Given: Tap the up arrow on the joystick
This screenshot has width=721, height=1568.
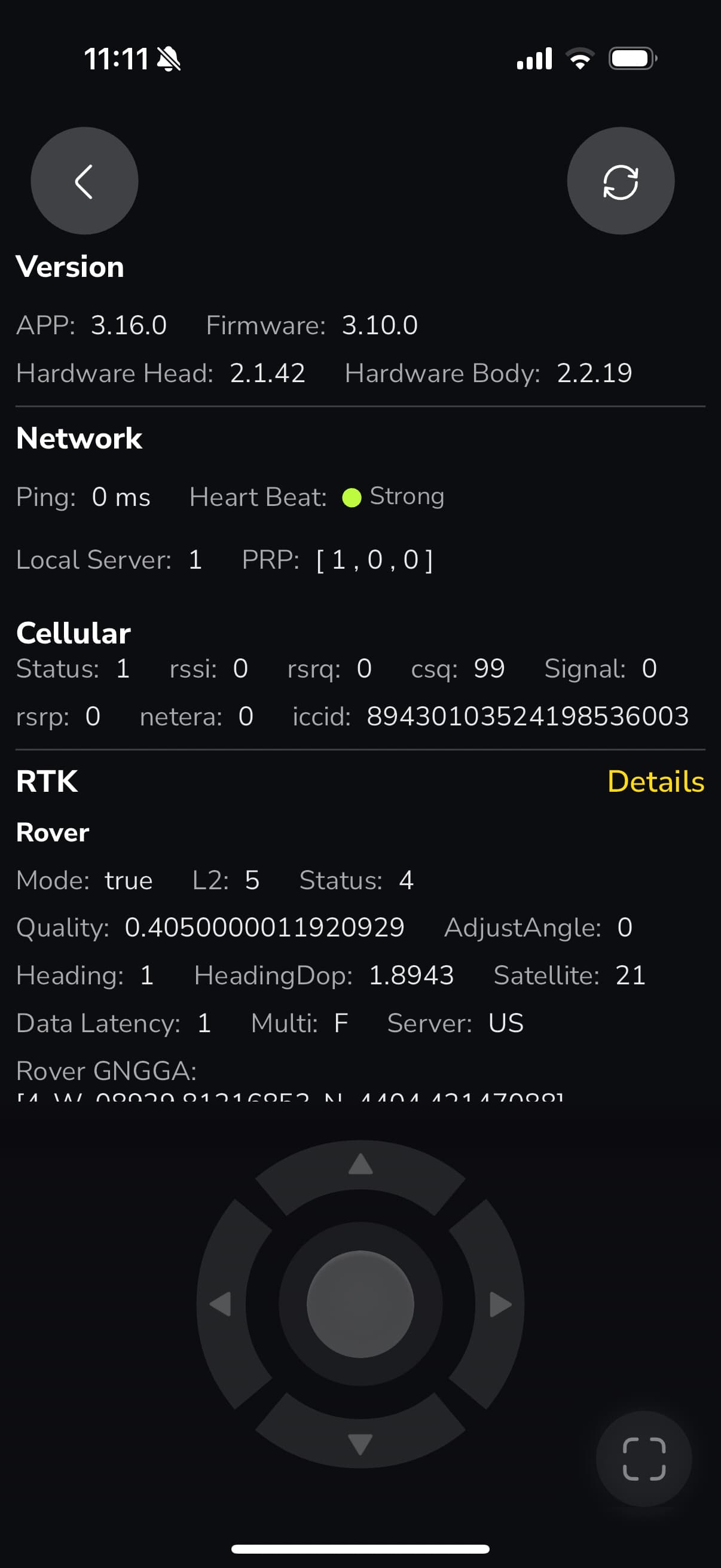Looking at the screenshot, I should point(360,1164).
